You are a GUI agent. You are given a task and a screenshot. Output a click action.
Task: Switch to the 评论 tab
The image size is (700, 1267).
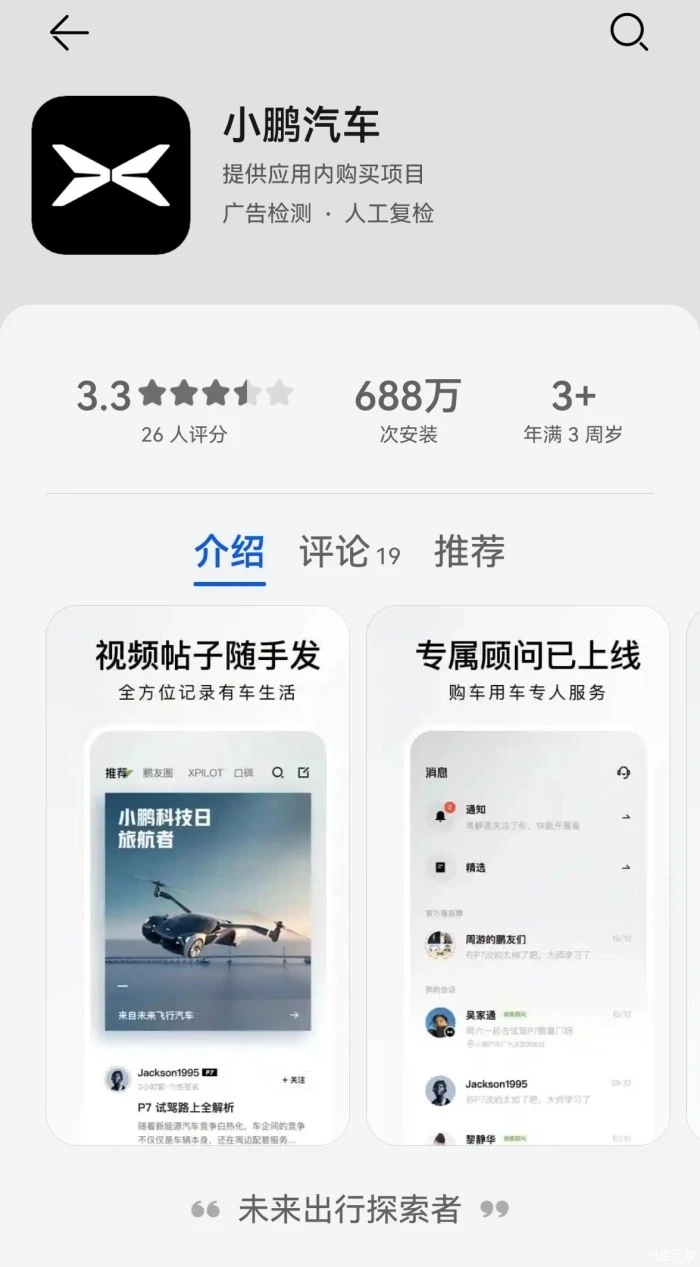click(x=349, y=552)
